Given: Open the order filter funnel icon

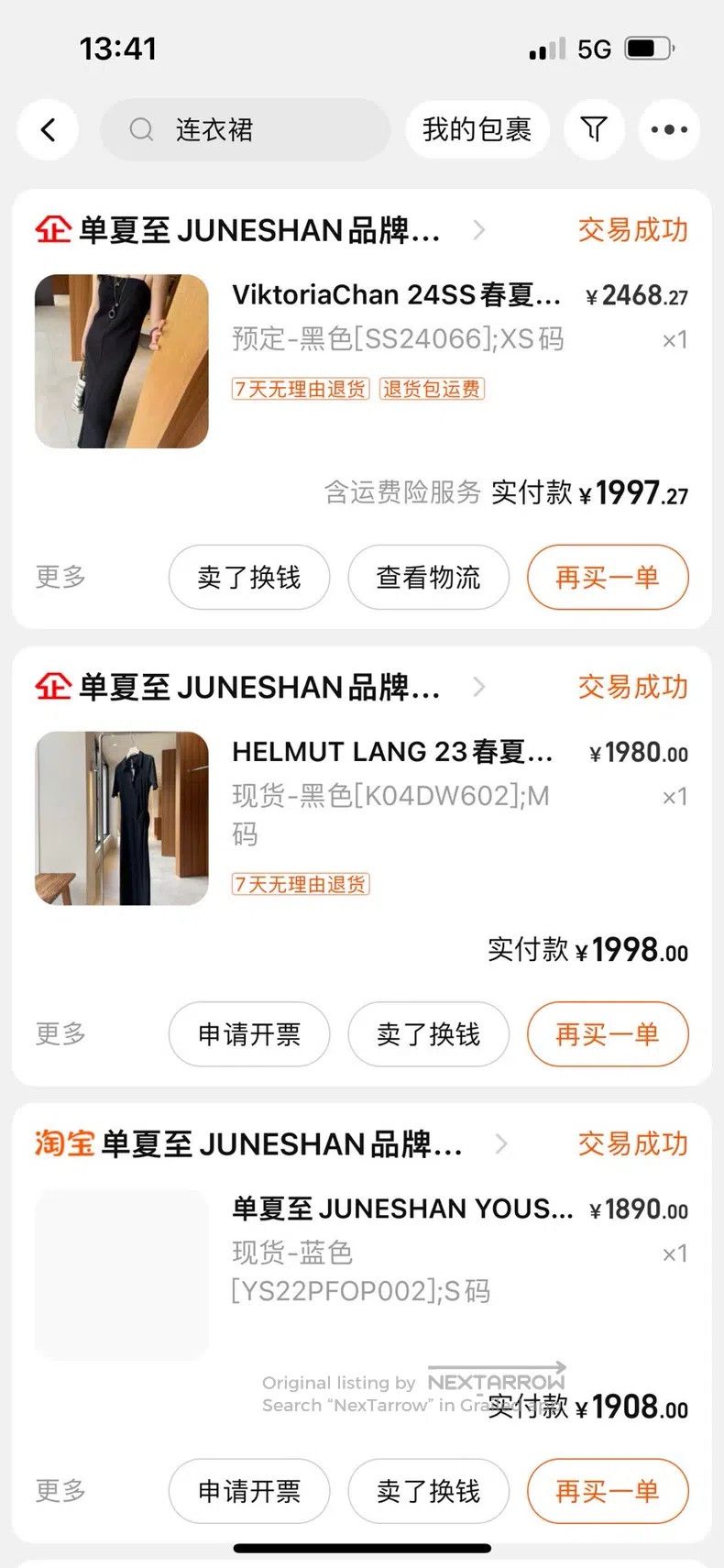Looking at the screenshot, I should (x=594, y=129).
